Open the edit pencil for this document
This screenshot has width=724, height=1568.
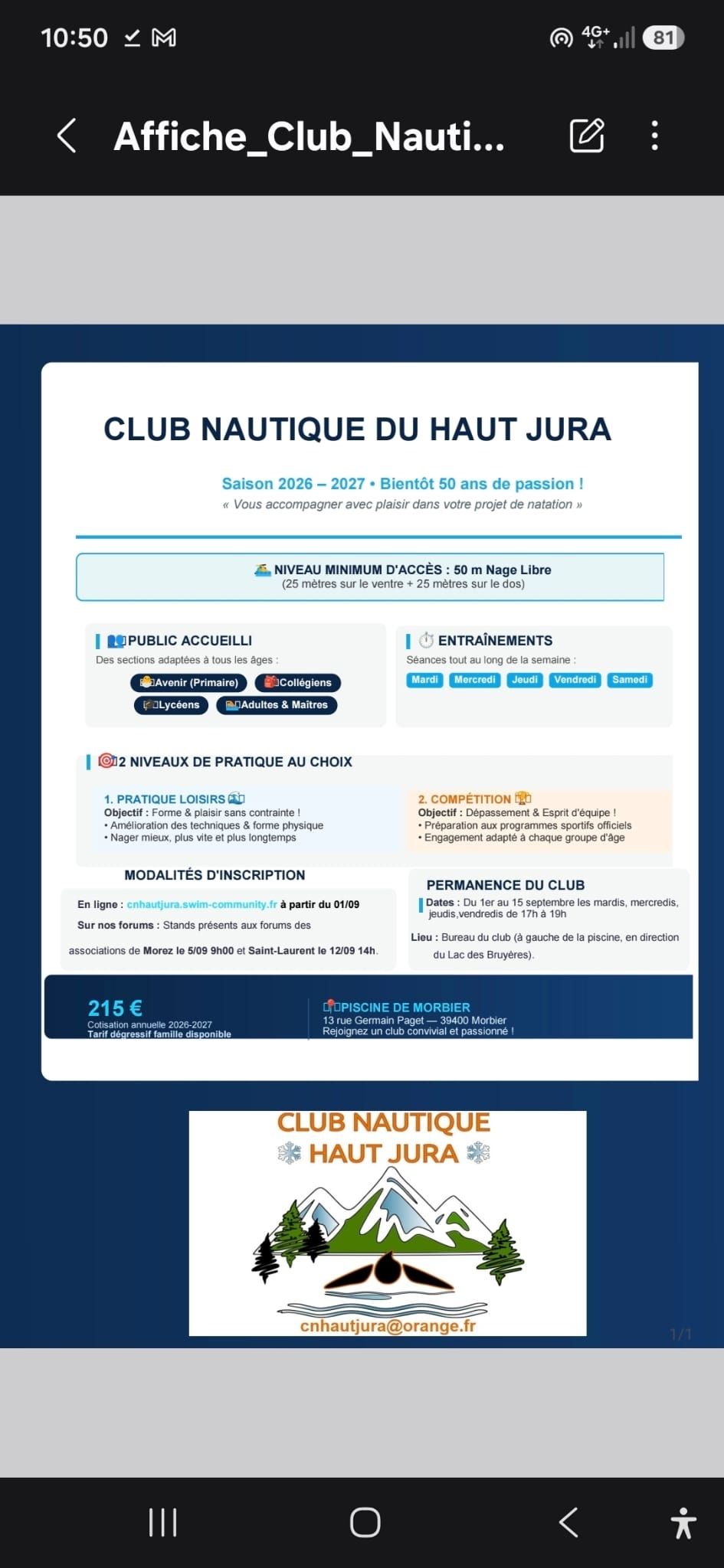pos(587,136)
